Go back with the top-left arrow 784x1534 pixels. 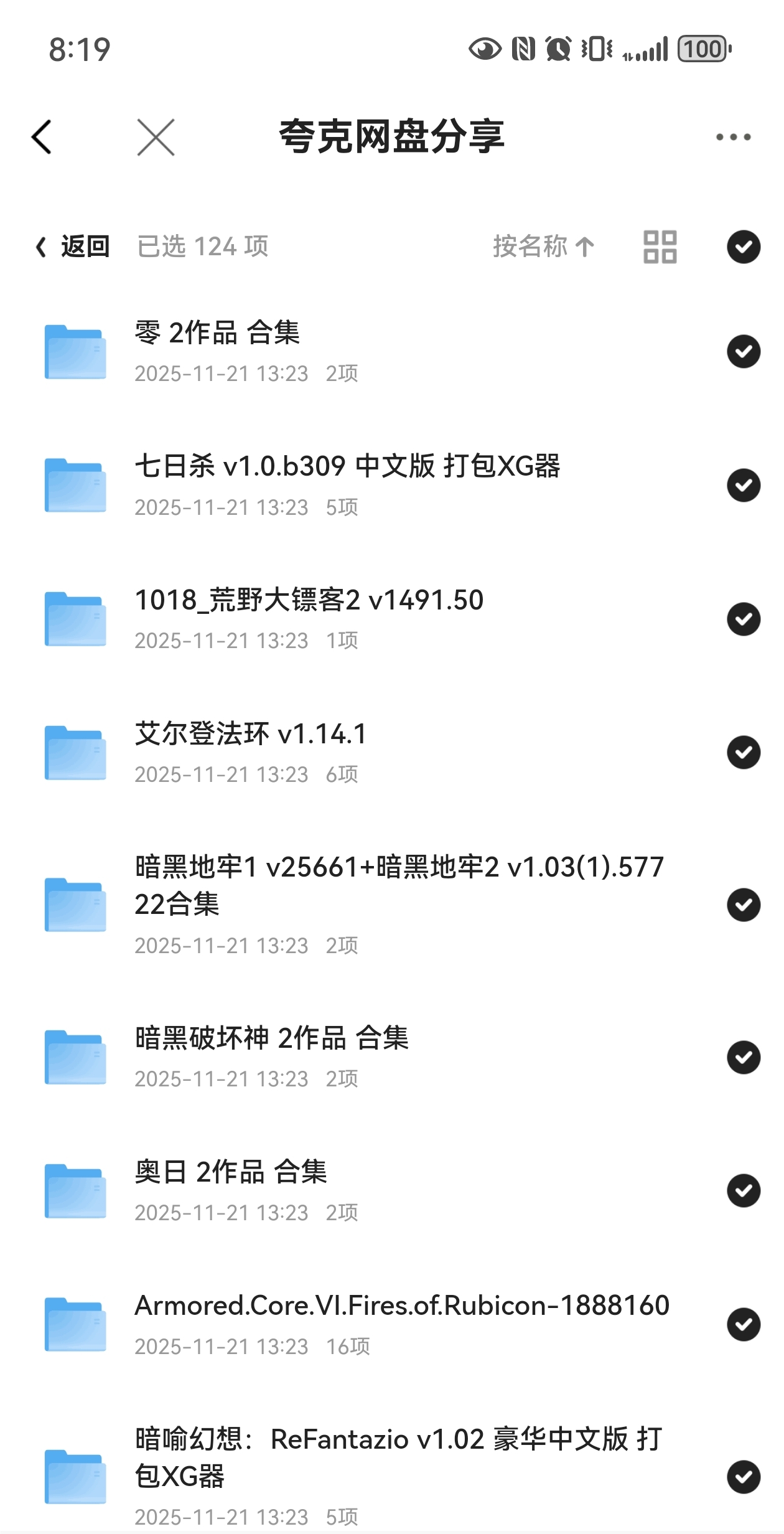pos(42,137)
